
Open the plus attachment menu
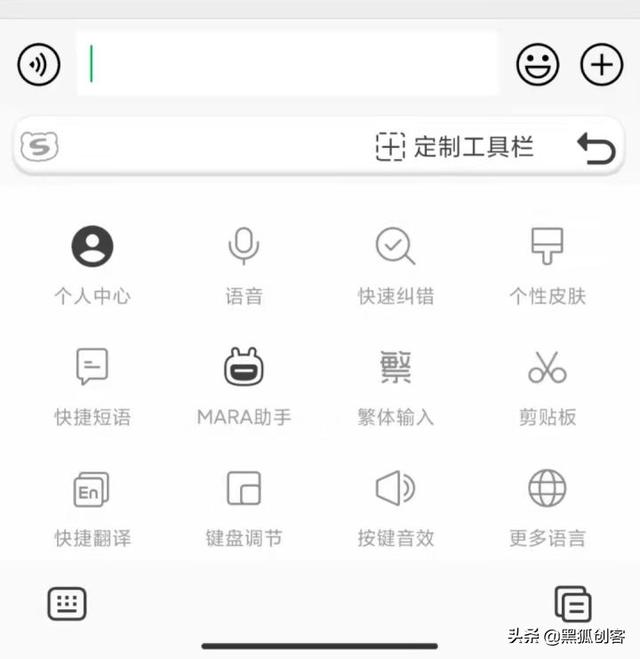point(601,65)
